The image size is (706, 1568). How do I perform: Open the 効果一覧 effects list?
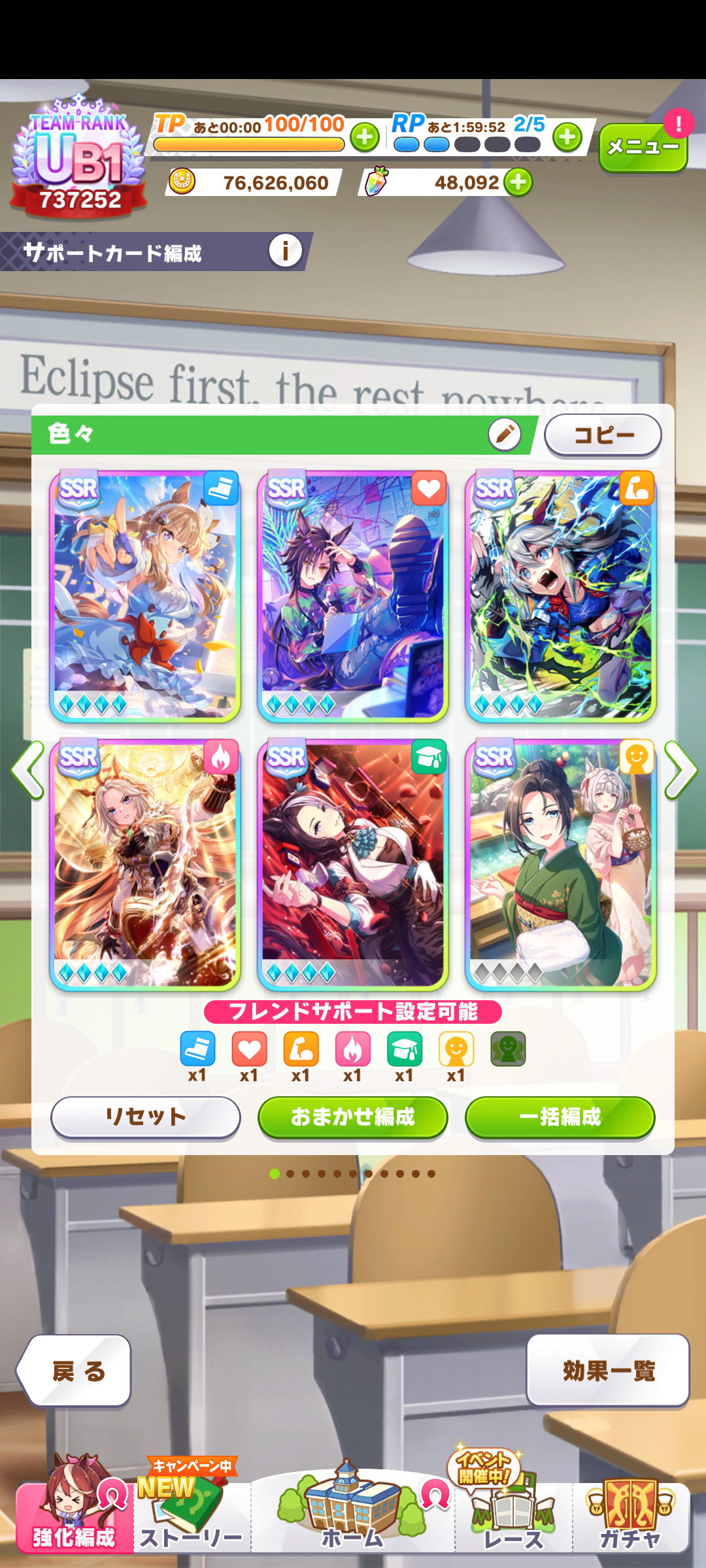608,1371
